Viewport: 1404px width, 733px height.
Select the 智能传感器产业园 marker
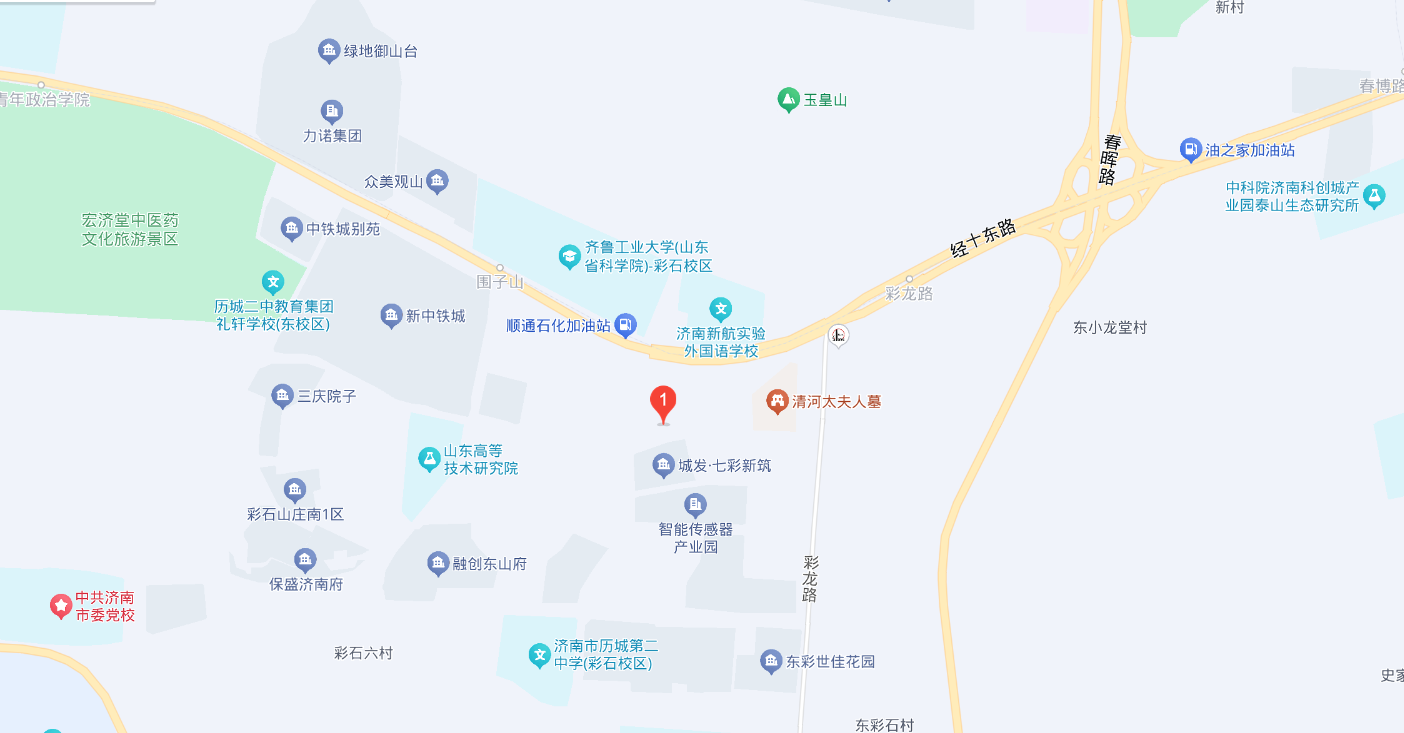(x=695, y=505)
